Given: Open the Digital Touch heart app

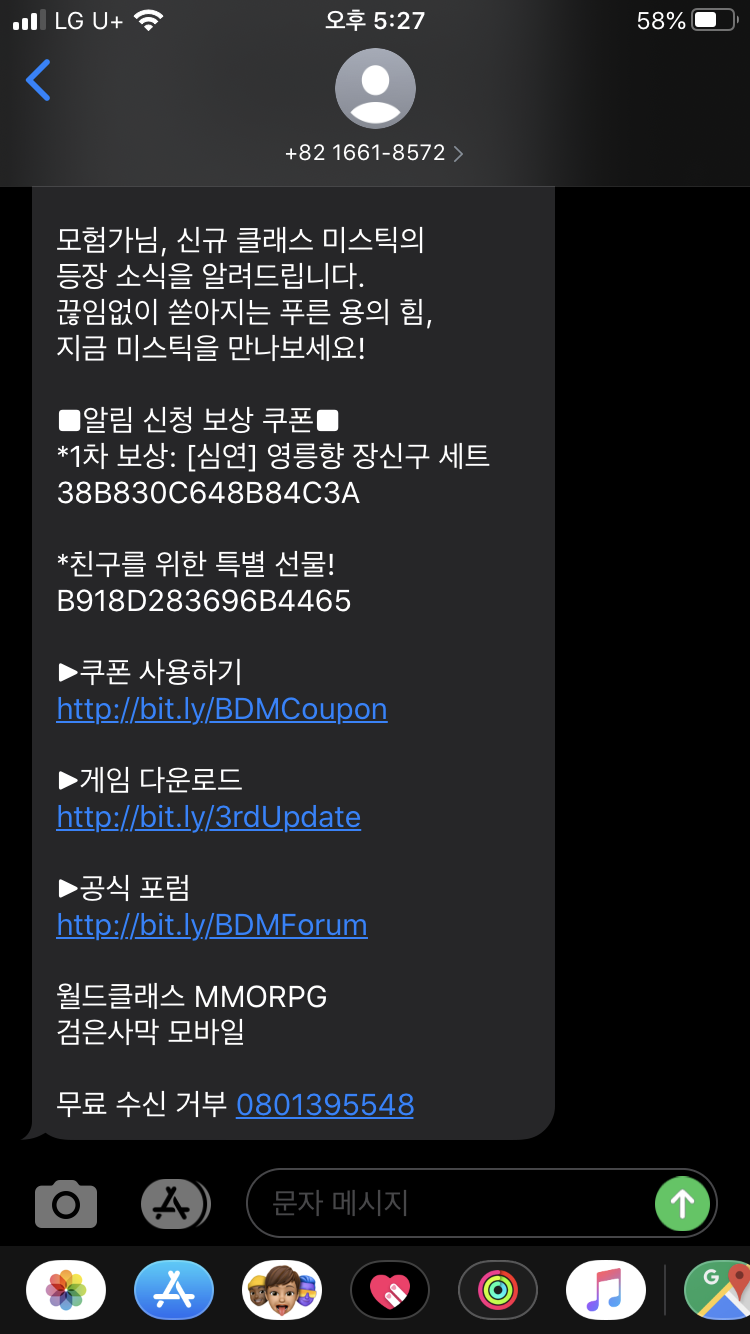Looking at the screenshot, I should click(x=390, y=1290).
